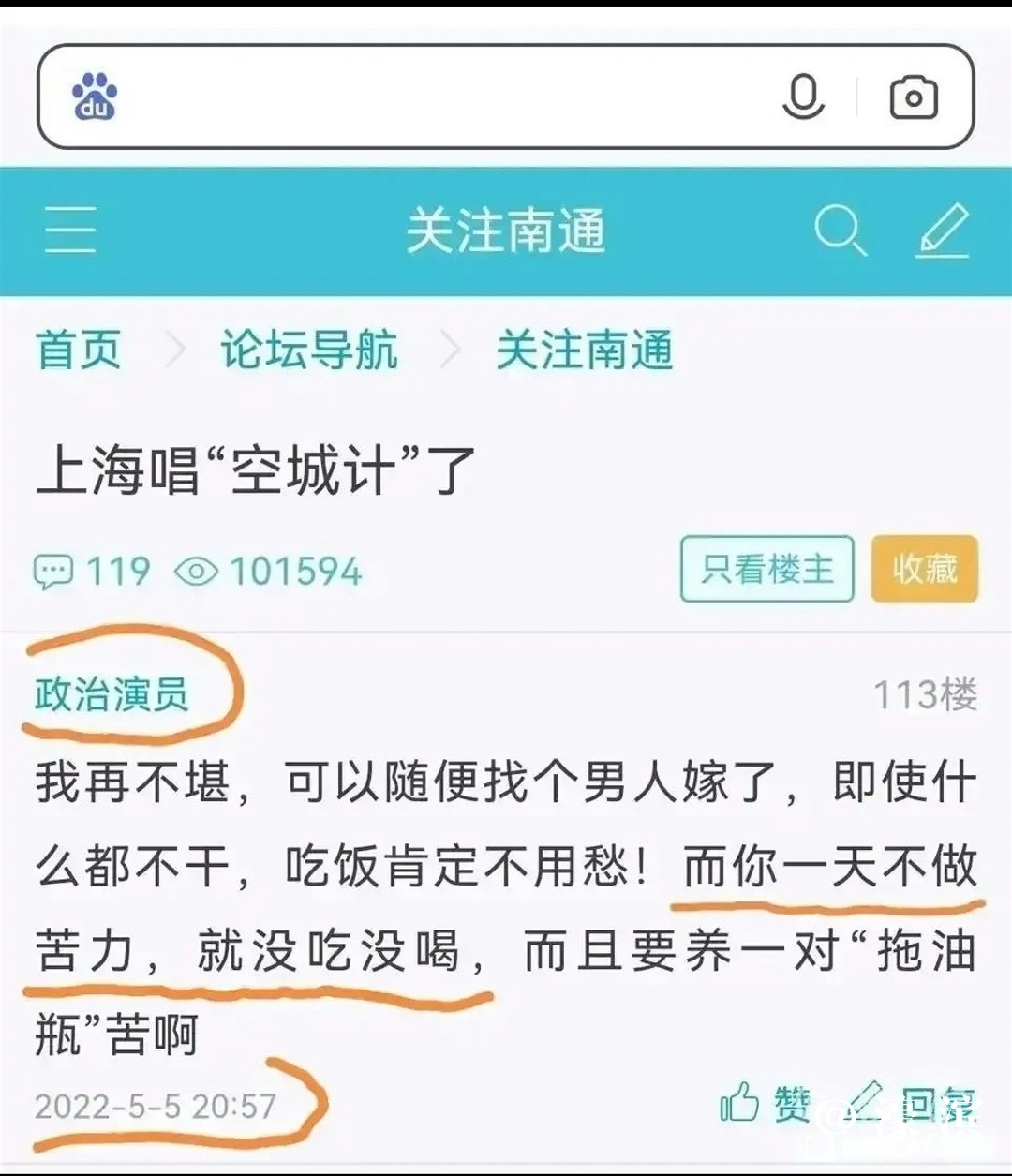
Task: Reply to the 113楼 post via 回复
Action: click(x=914, y=1105)
